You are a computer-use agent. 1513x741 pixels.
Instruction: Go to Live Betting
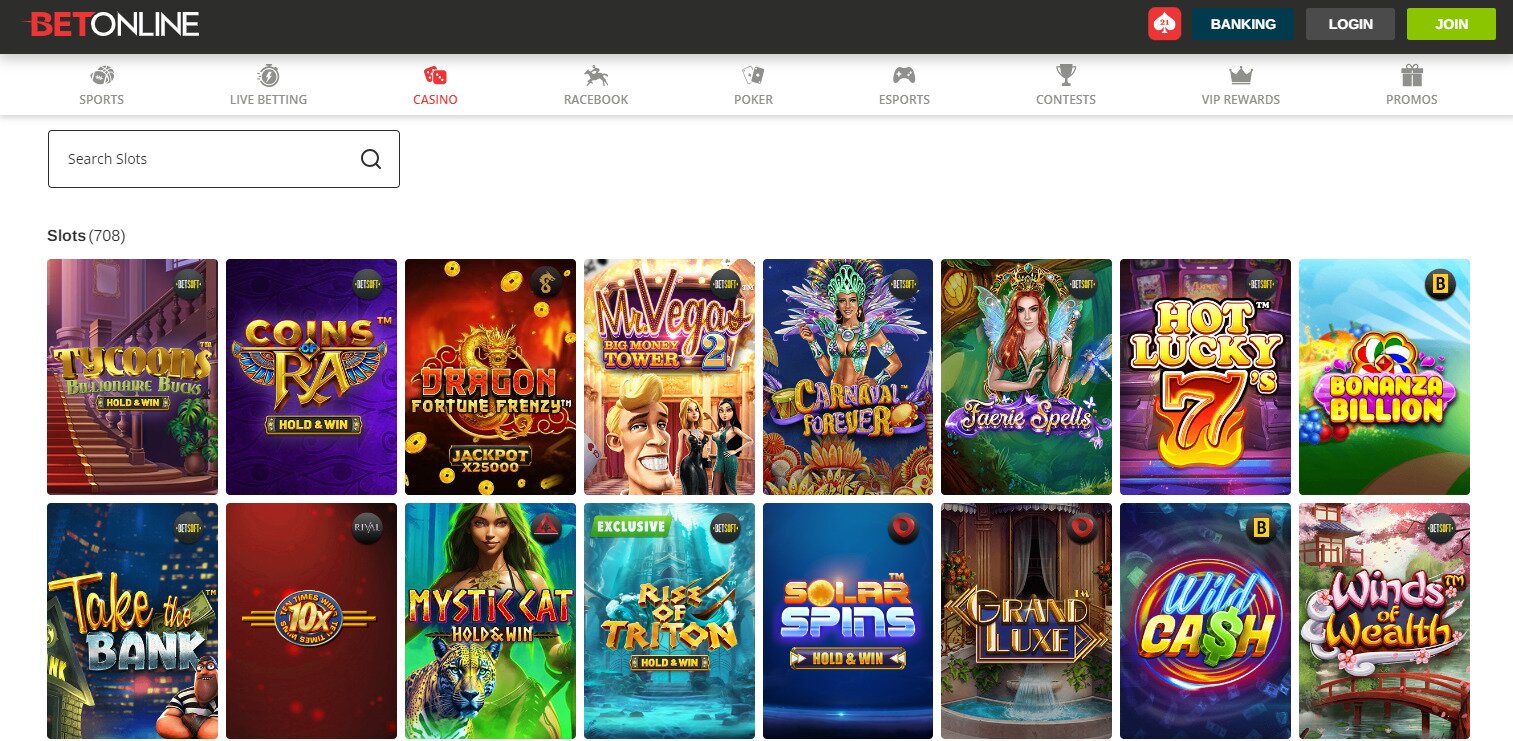tap(268, 86)
